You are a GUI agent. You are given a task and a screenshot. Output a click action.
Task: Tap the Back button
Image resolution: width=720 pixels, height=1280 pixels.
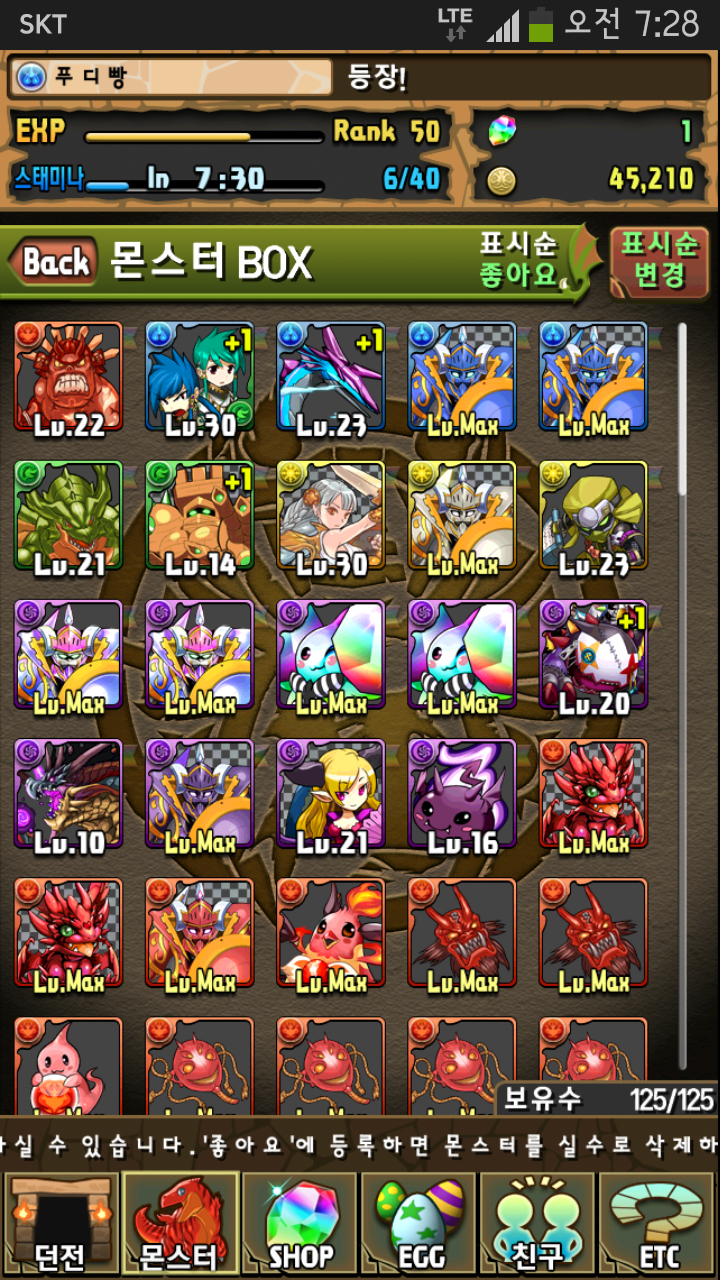point(55,263)
